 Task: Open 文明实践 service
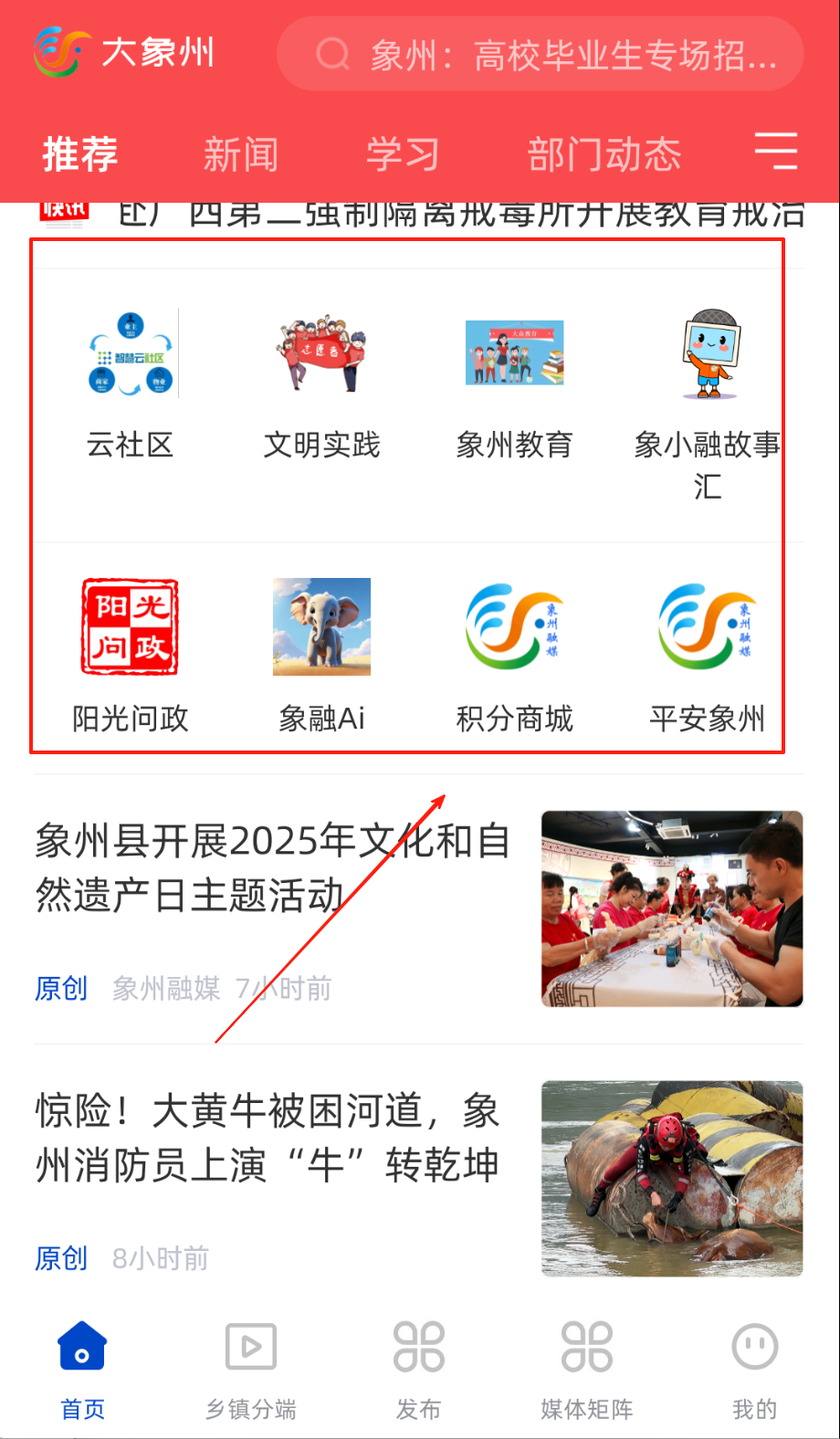pos(321,383)
